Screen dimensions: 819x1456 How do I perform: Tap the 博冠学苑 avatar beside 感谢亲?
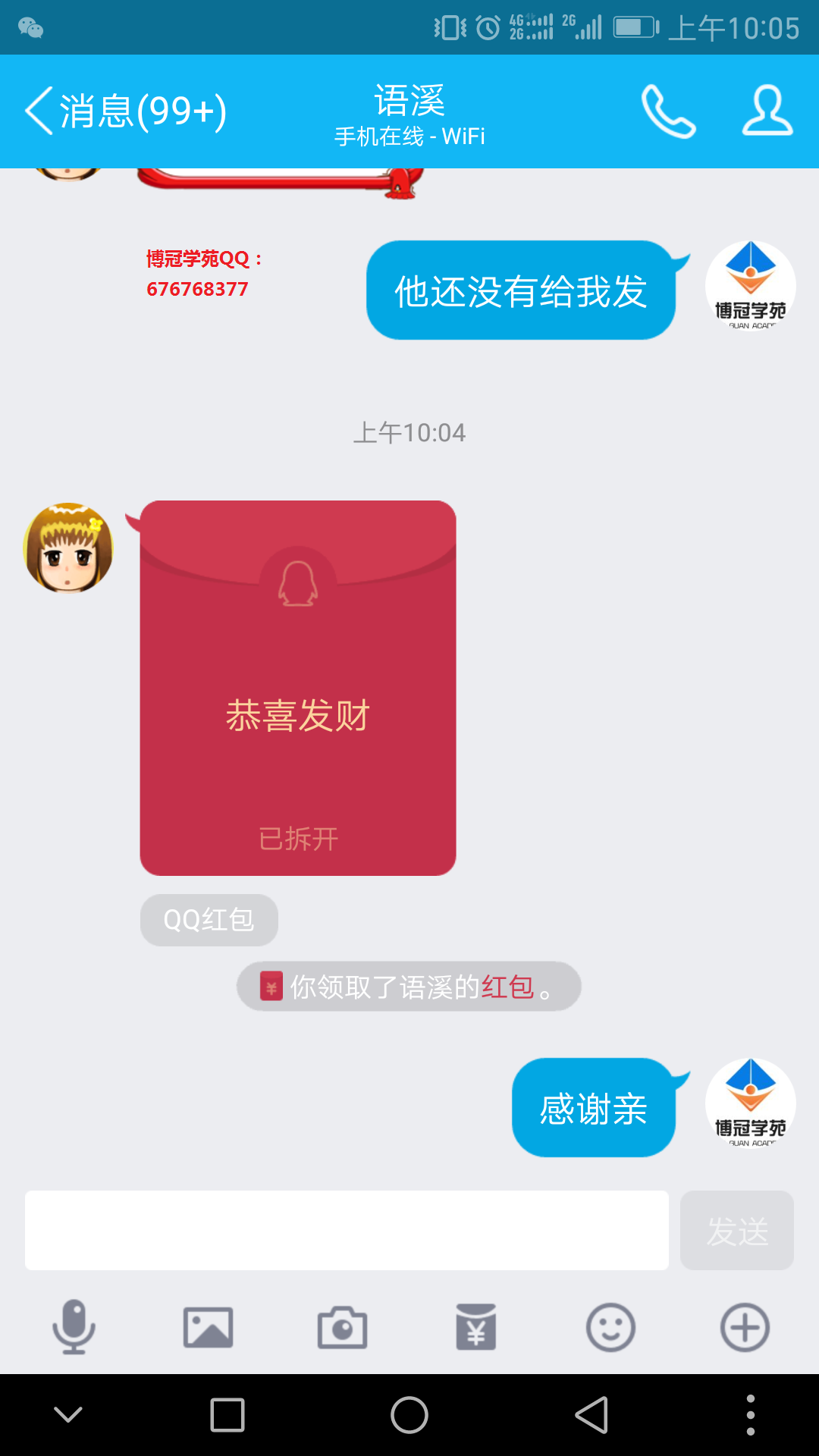[750, 1103]
